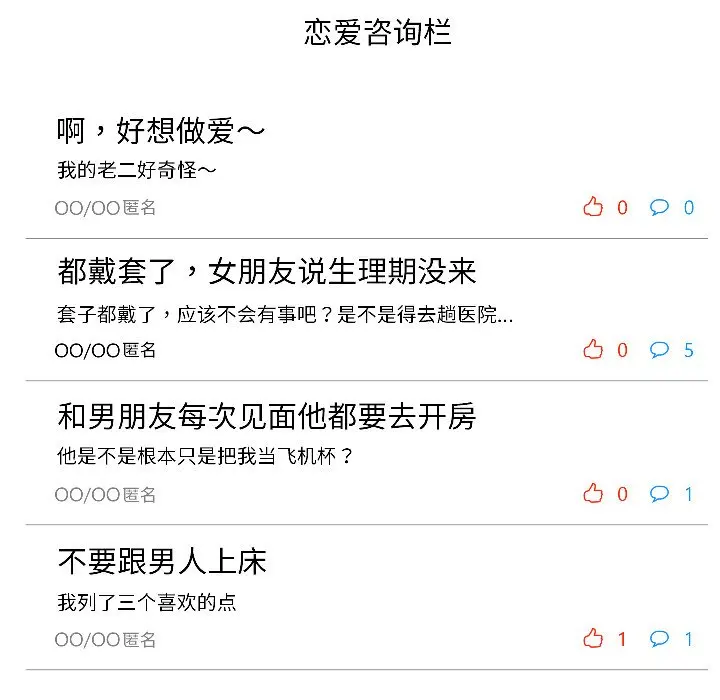
Task: Open the post "和男朋友每次见面他都要去开房"
Action: pyautogui.click(x=267, y=415)
